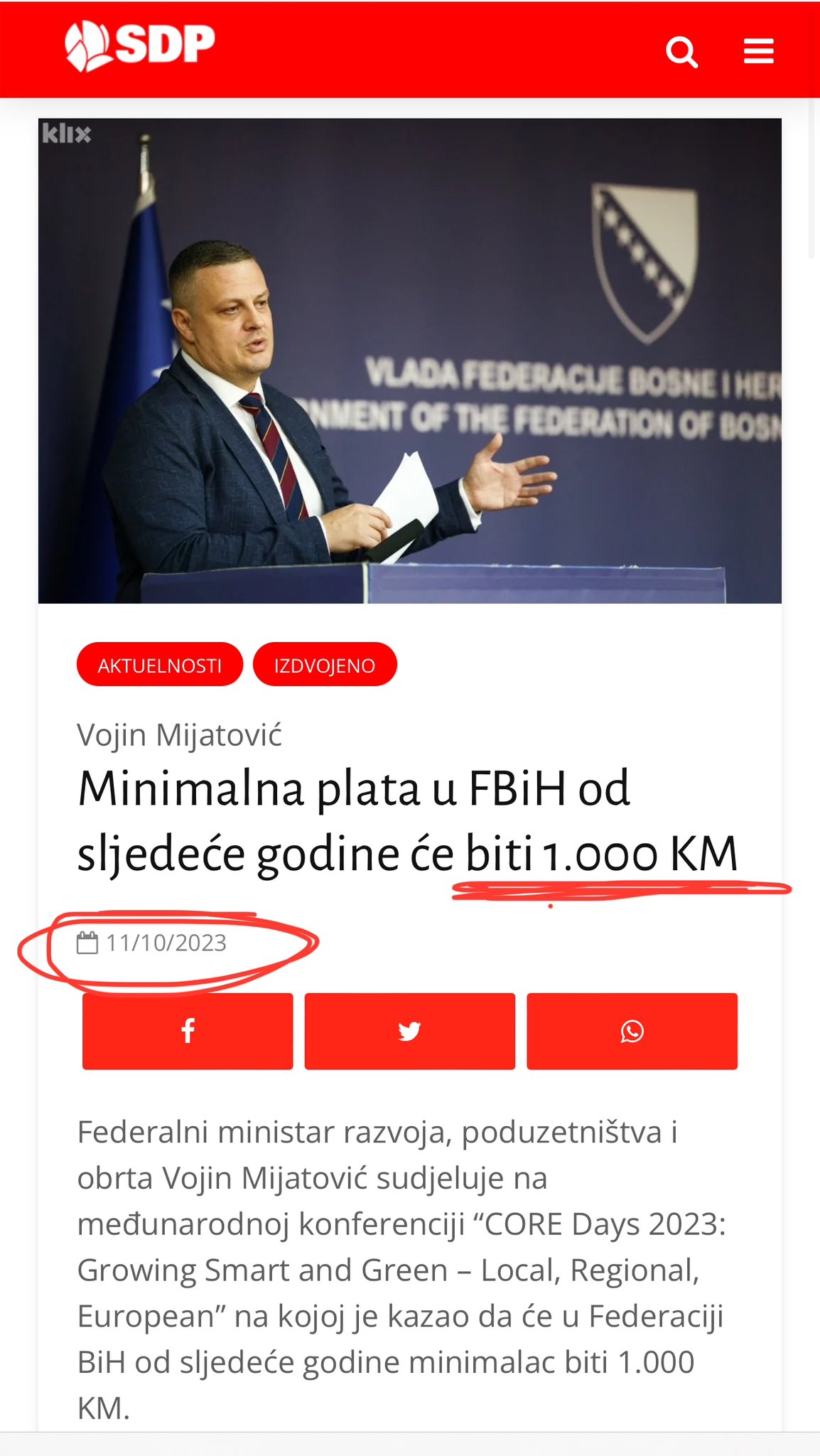Select the AKTUELNOSTI category chip

coord(160,665)
